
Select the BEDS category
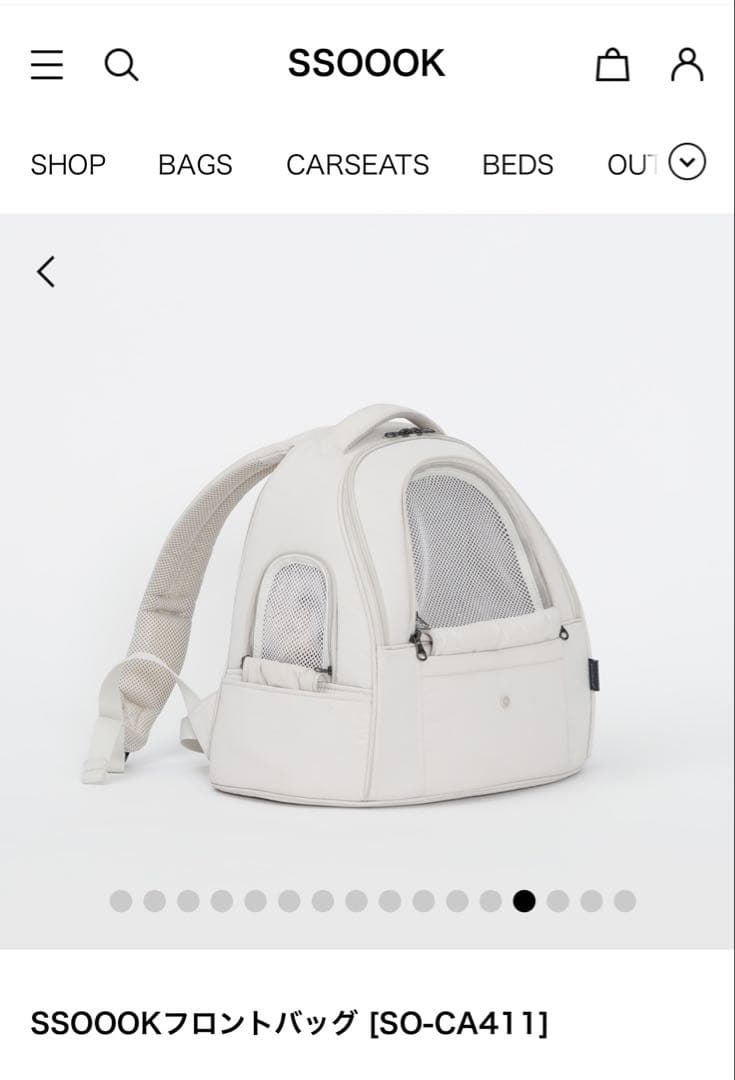coord(517,164)
